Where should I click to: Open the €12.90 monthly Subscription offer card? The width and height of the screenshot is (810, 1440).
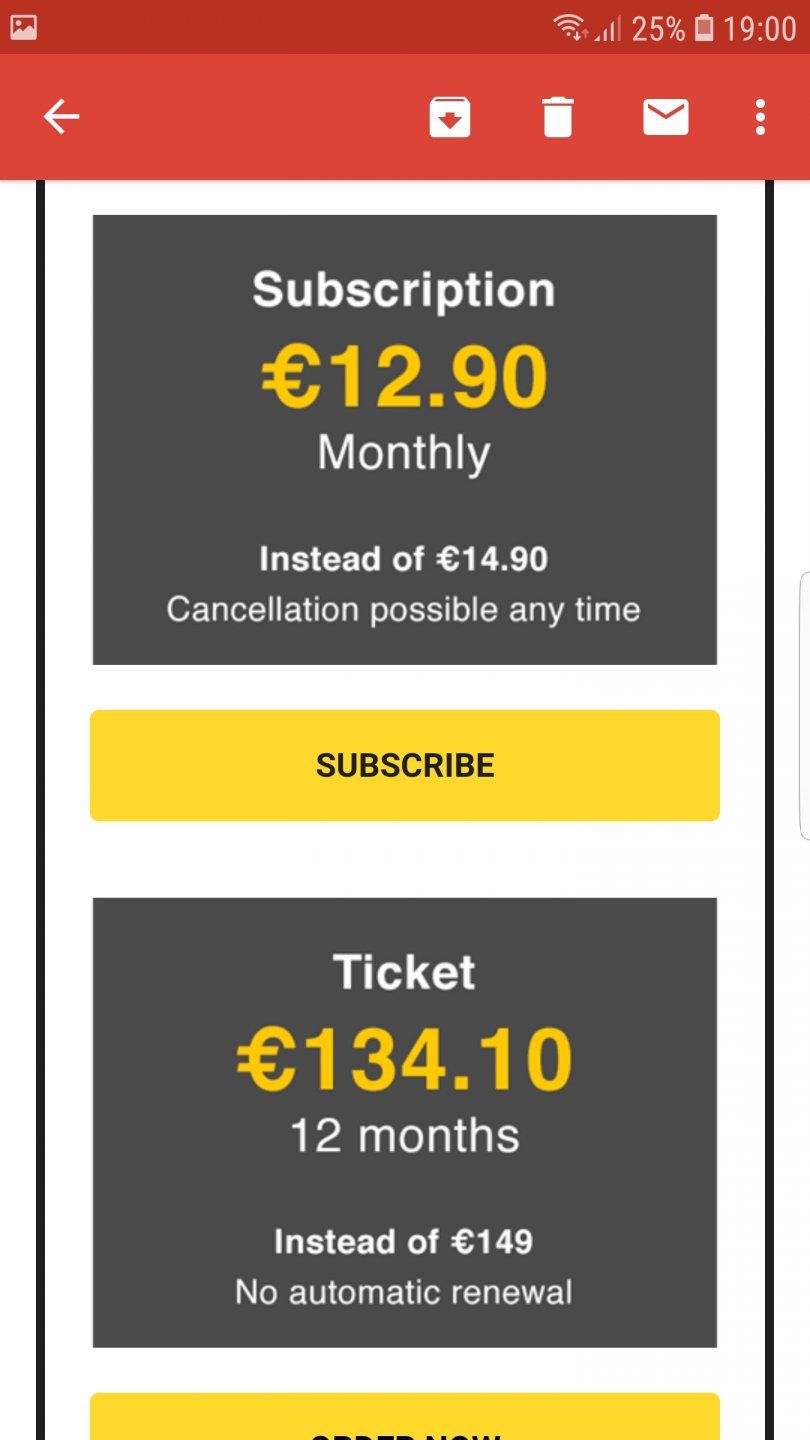pyautogui.click(x=405, y=440)
